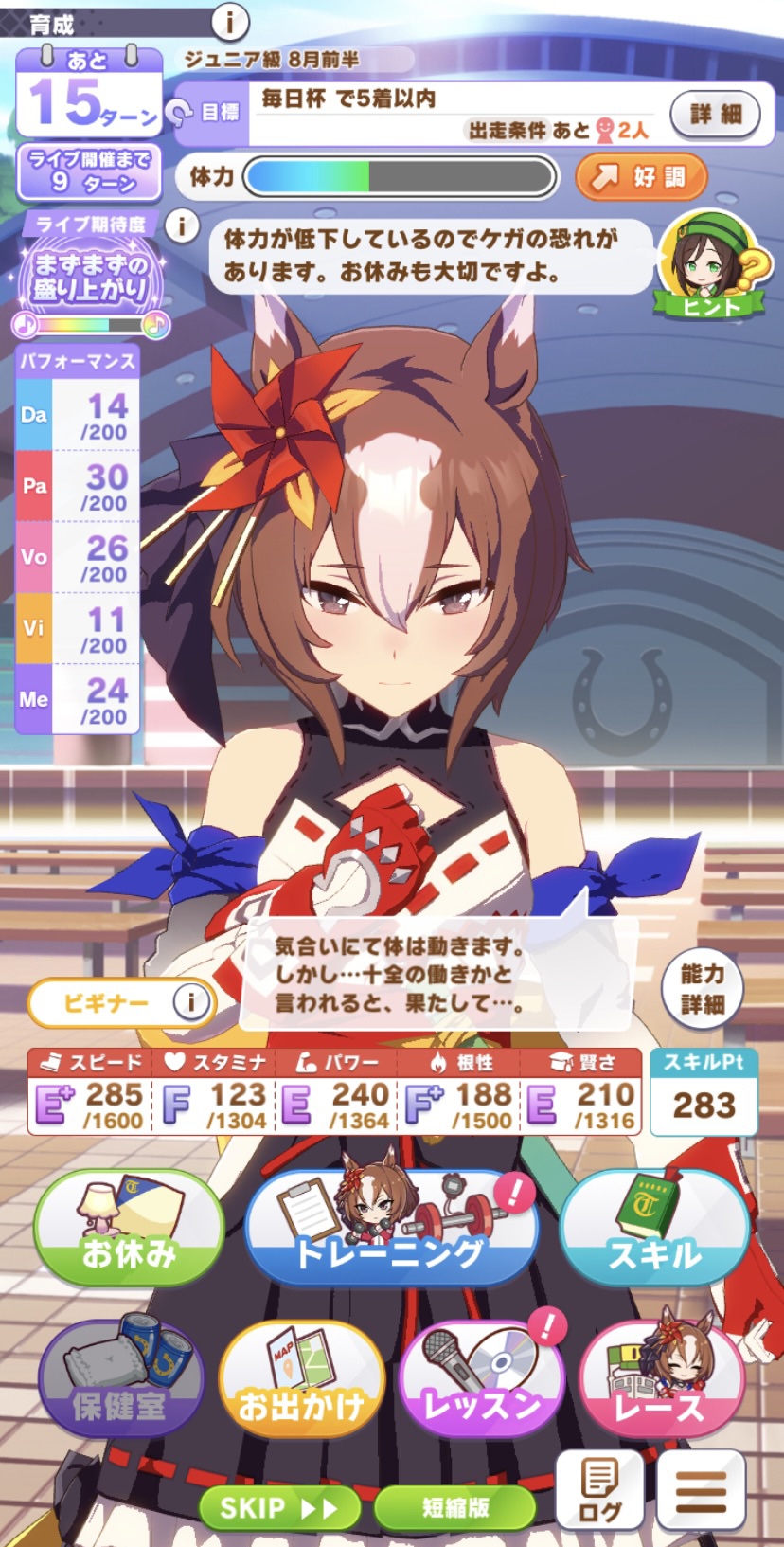Open the レッスン lesson menu

tap(481, 1380)
